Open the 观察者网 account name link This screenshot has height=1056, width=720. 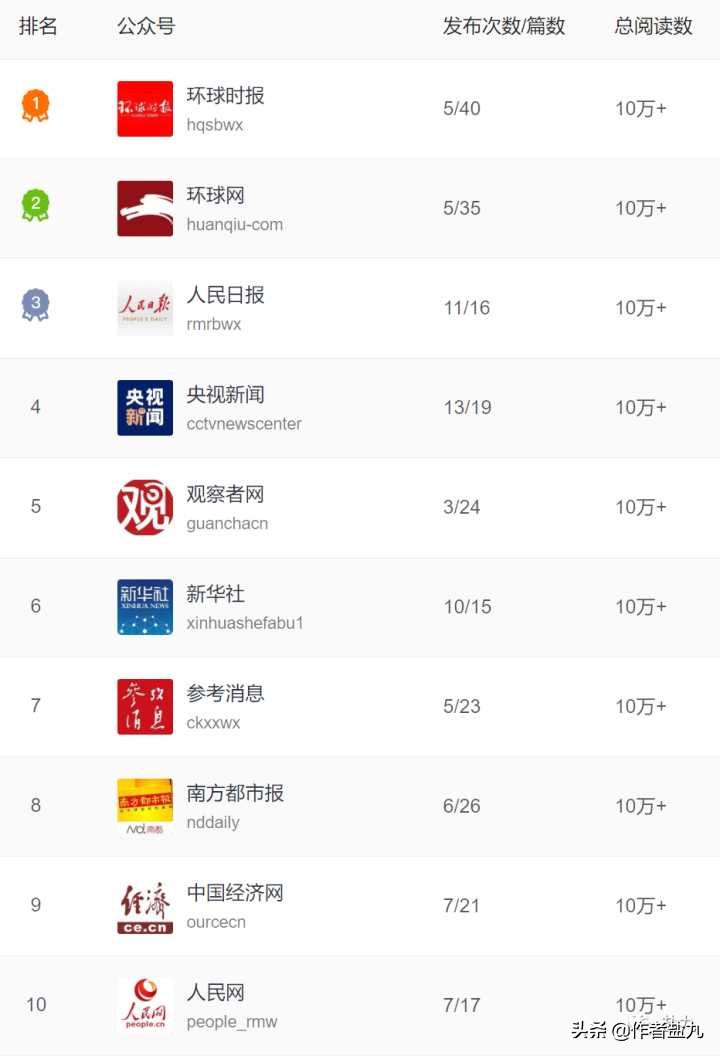[x=224, y=494]
